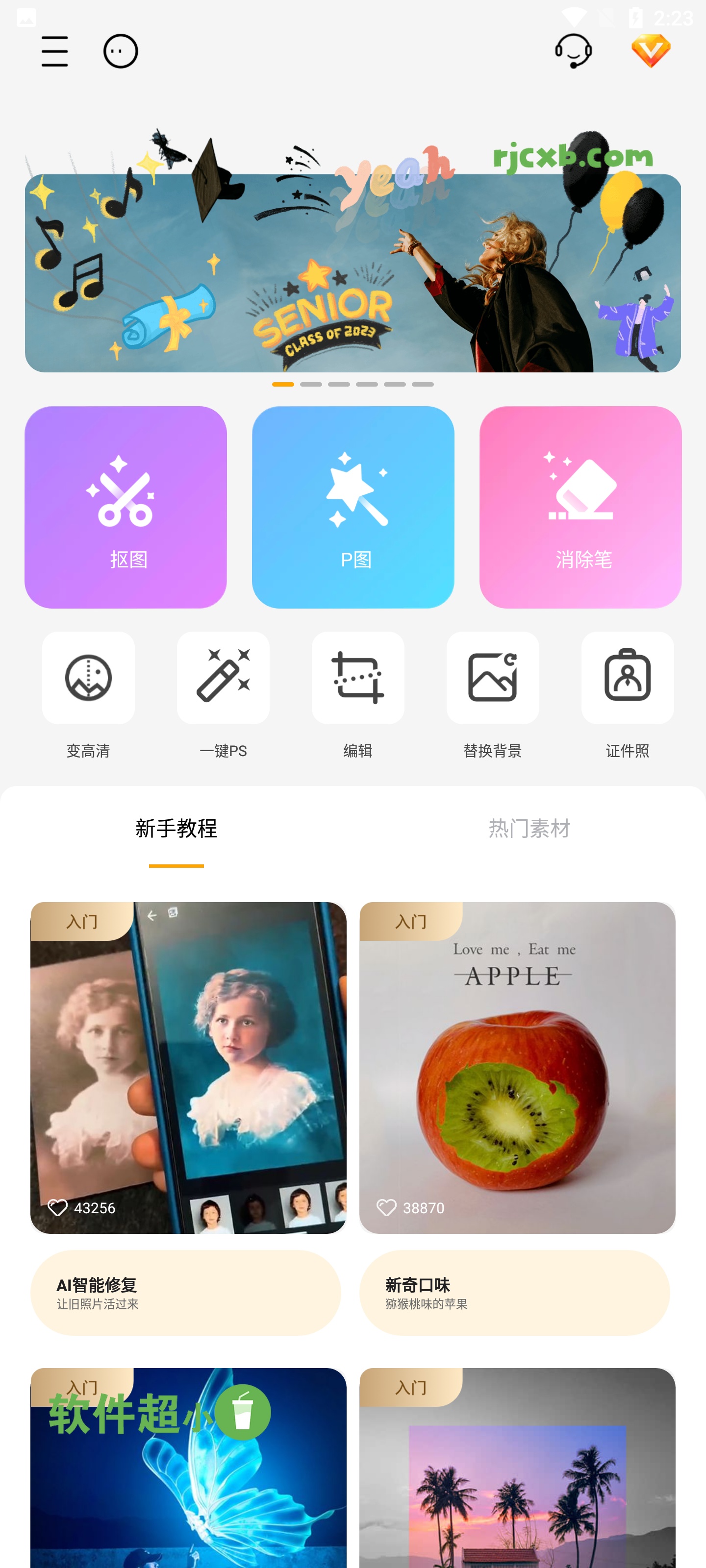Switch to the 热门素材 tab
This screenshot has width=706, height=1568.
(529, 828)
